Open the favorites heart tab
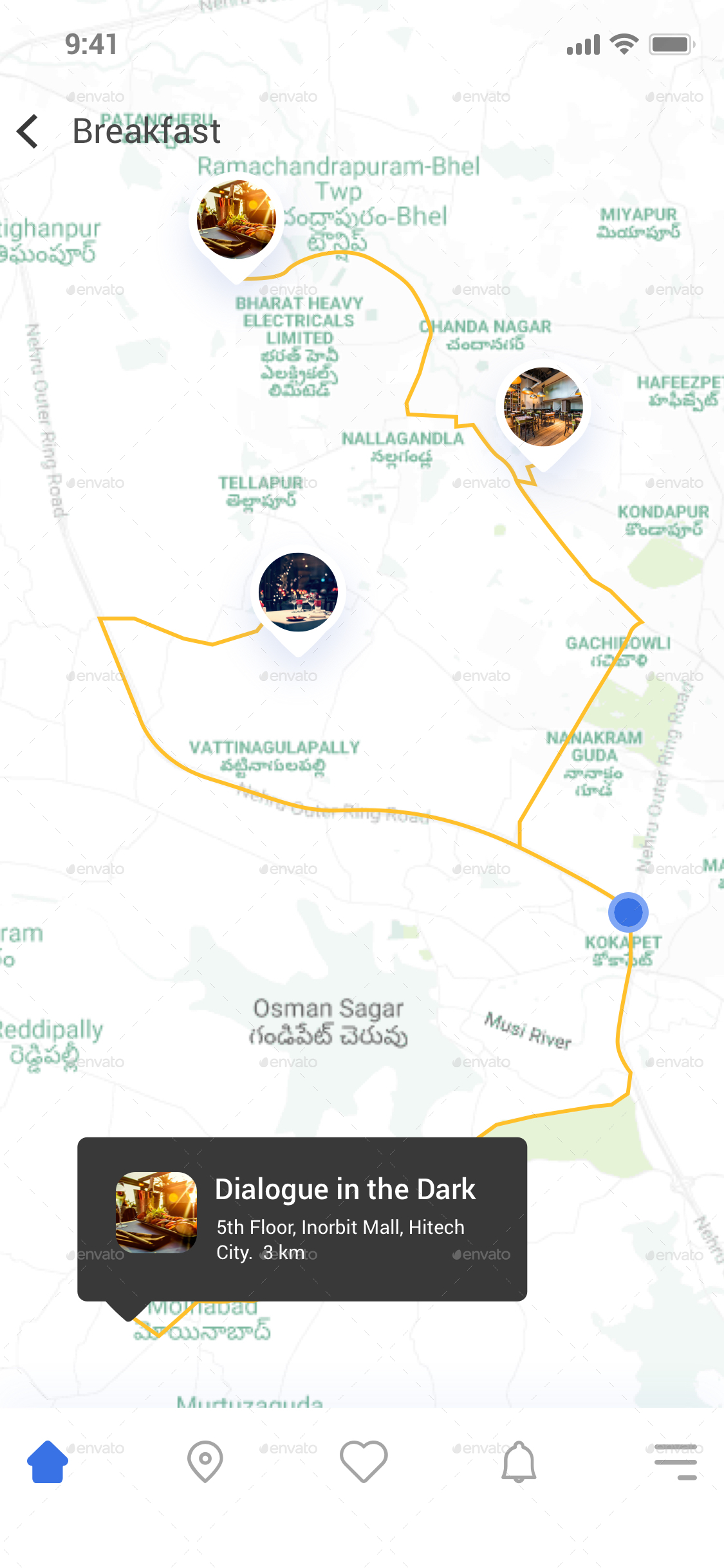The image size is (724, 1568). pyautogui.click(x=364, y=1461)
